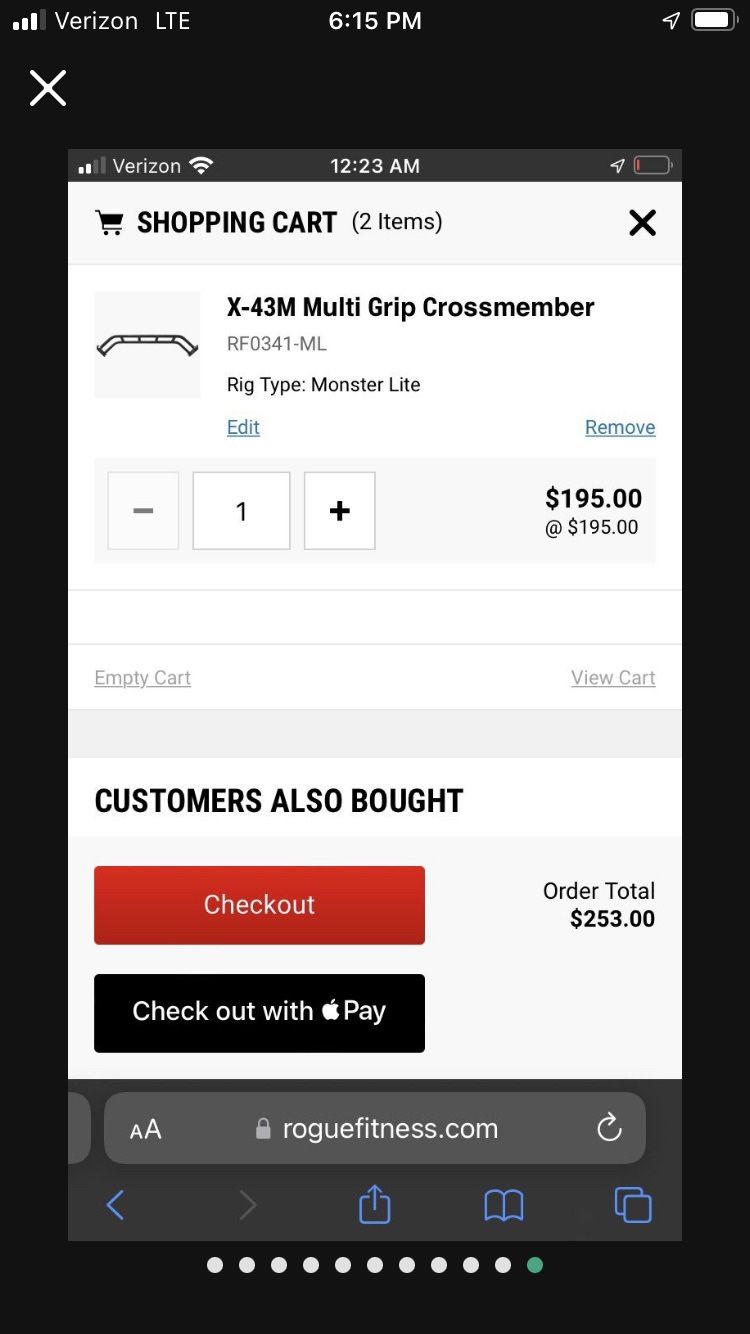
Task: Decrease item quantity with the minus stepper
Action: tap(142, 511)
